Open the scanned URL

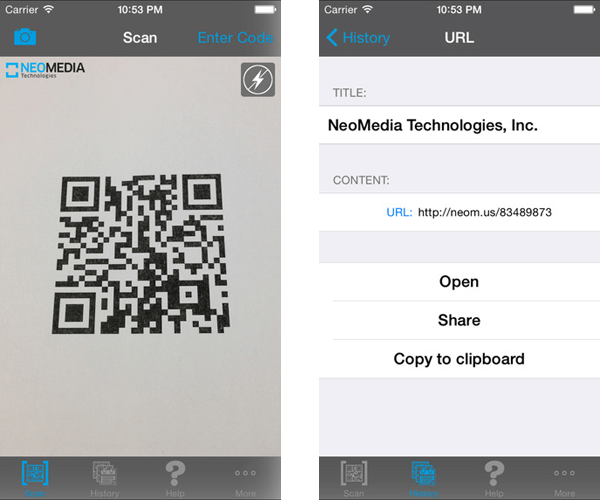point(459,282)
